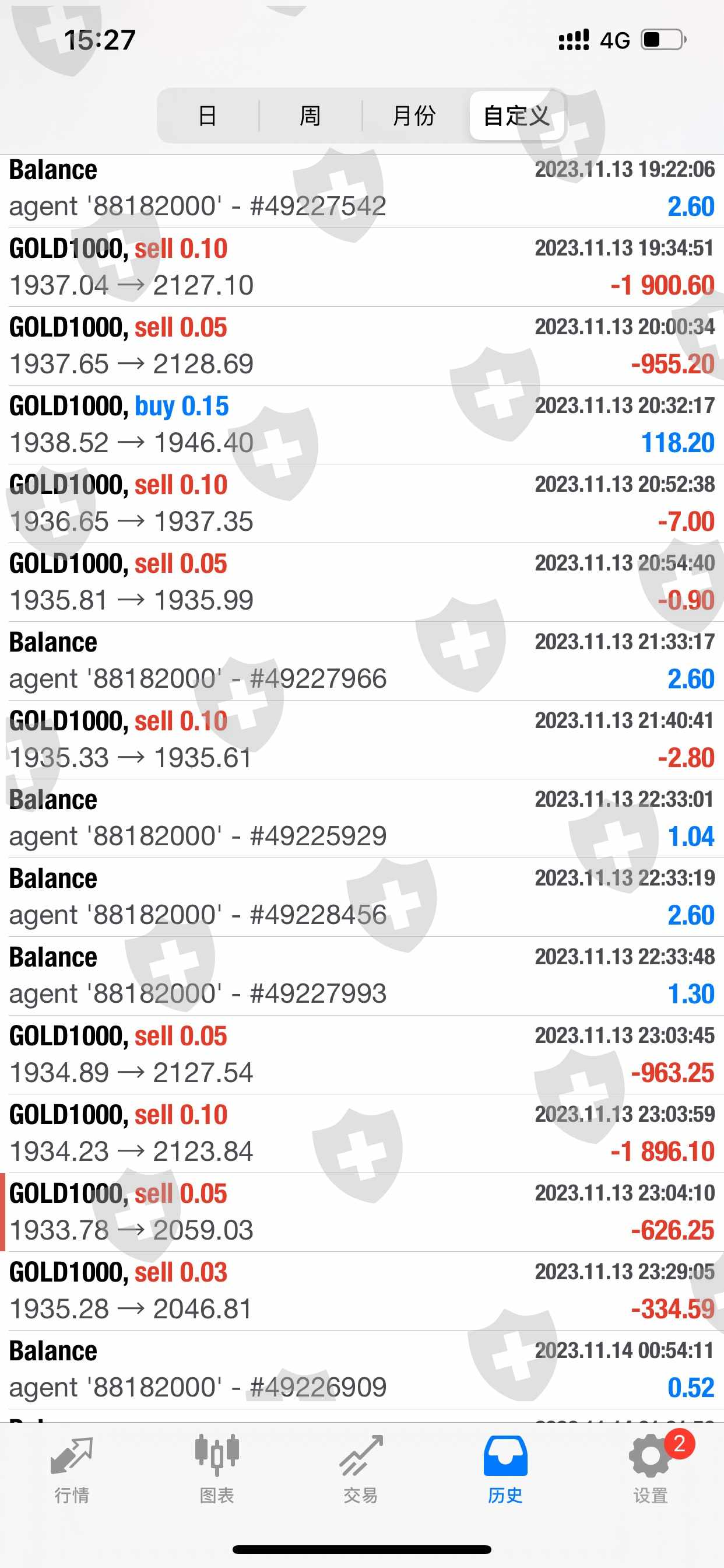724x1568 pixels.
Task: Open the sell 0.03 trade at 23:29:05
Action: point(361,1290)
